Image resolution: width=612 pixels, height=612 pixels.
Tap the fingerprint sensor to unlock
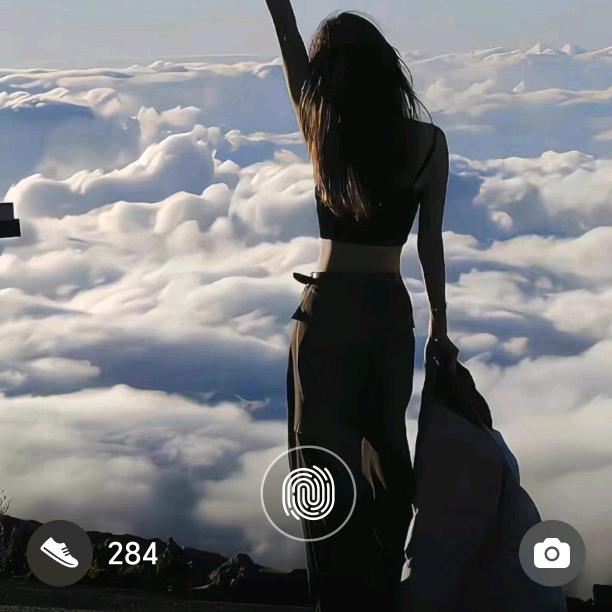308,493
